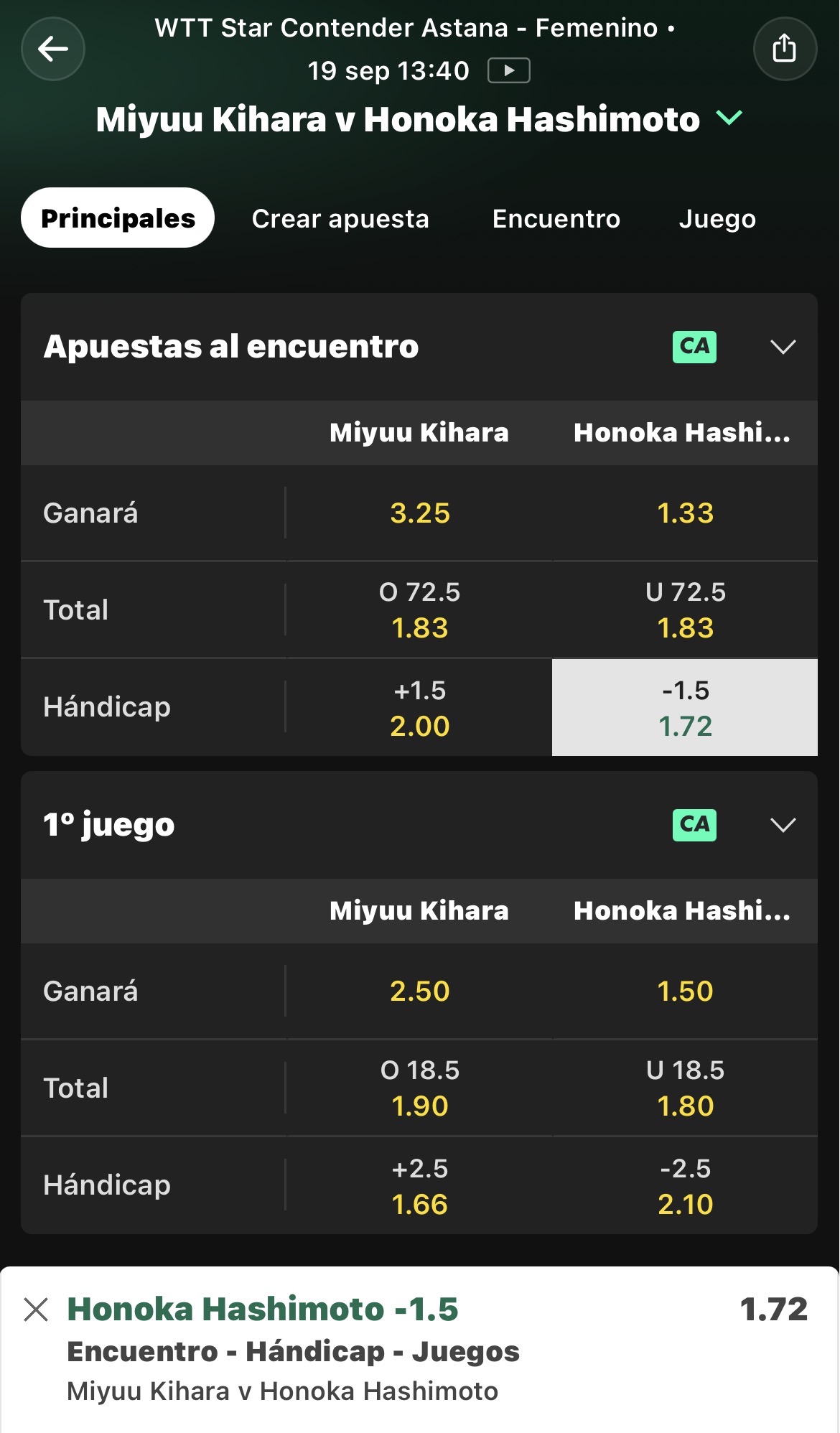Open the Juego tab
This screenshot has width=840, height=1433.
(717, 218)
